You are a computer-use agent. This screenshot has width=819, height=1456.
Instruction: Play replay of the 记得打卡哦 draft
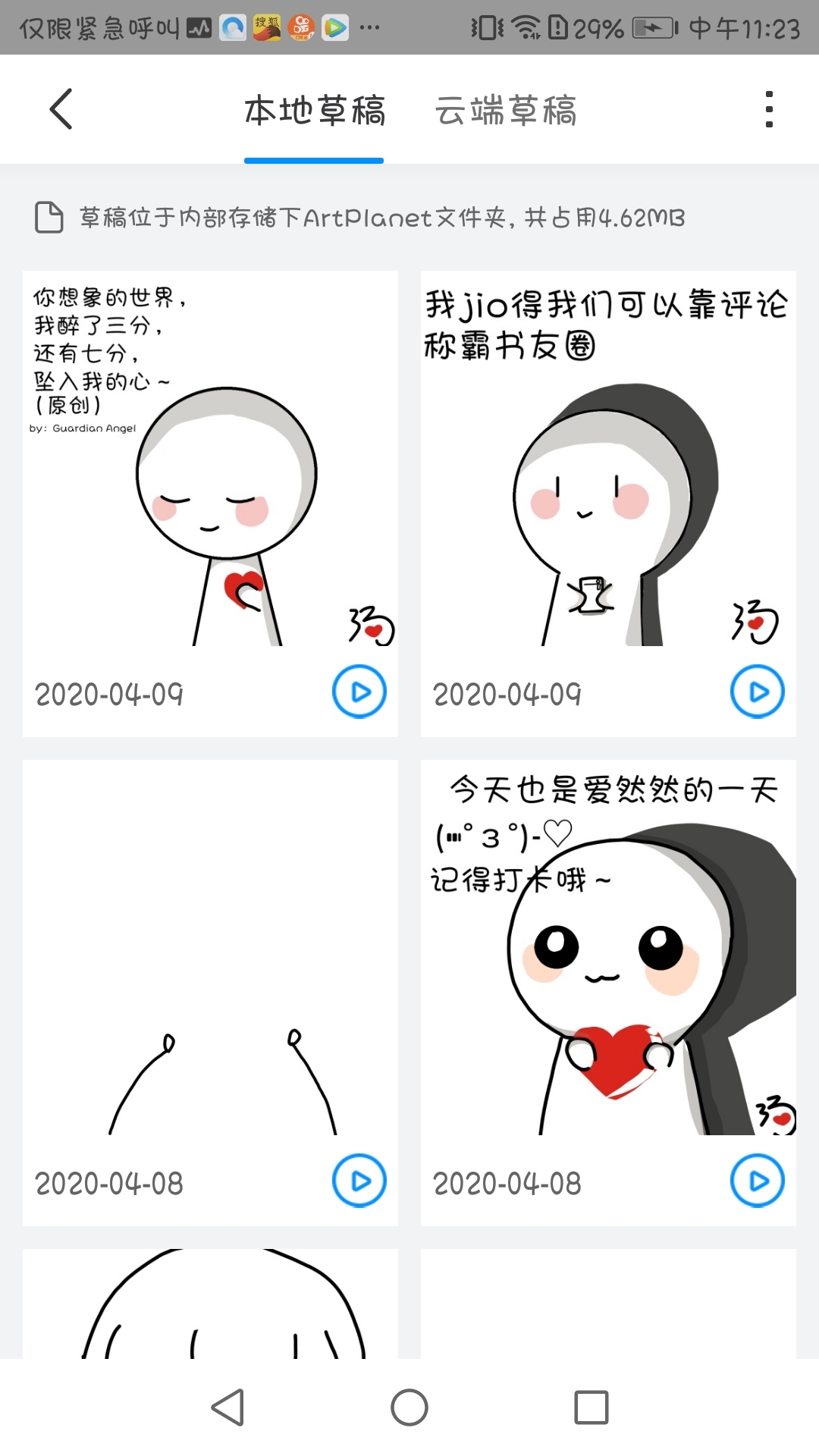tap(757, 1181)
